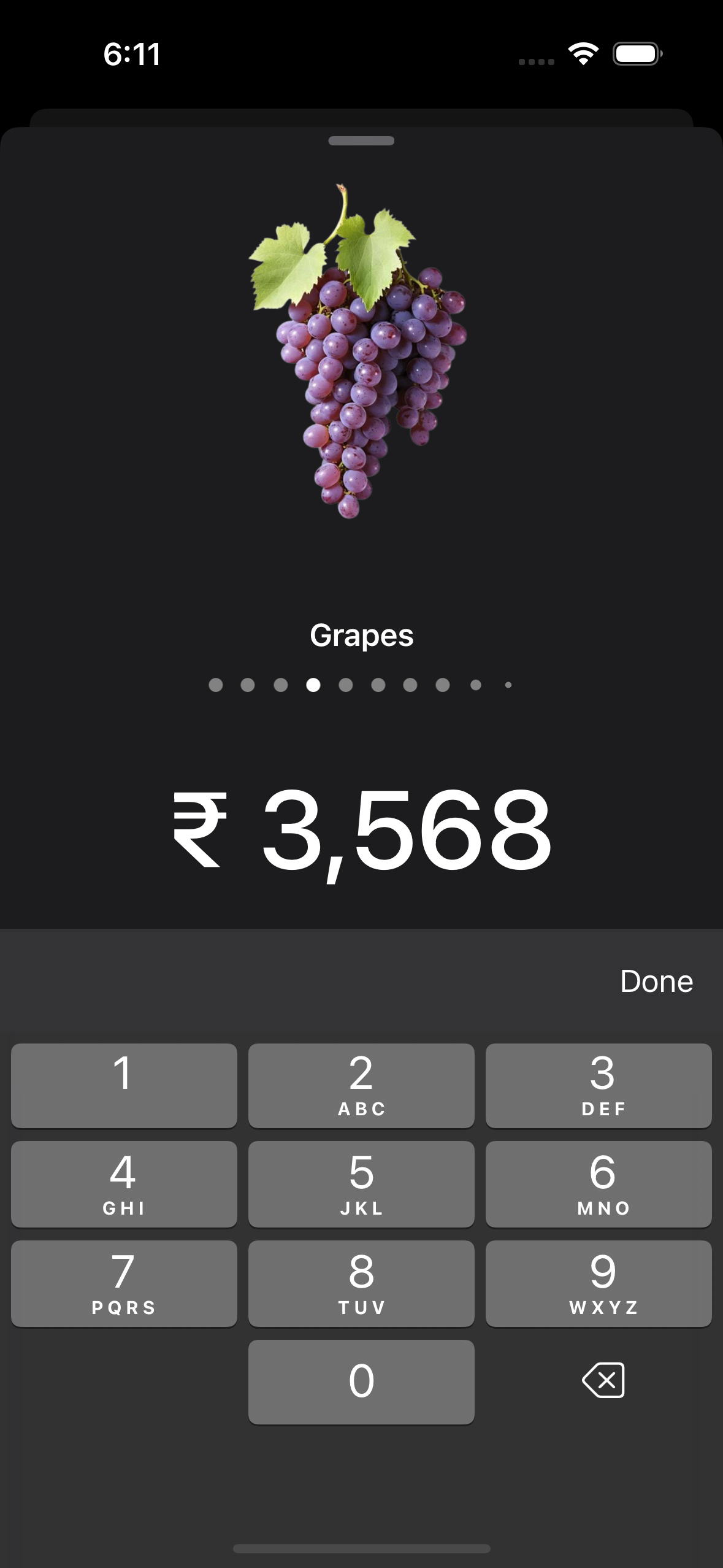The image size is (723, 1568).
Task: Append a 0 to the amount
Action: pos(361,1382)
